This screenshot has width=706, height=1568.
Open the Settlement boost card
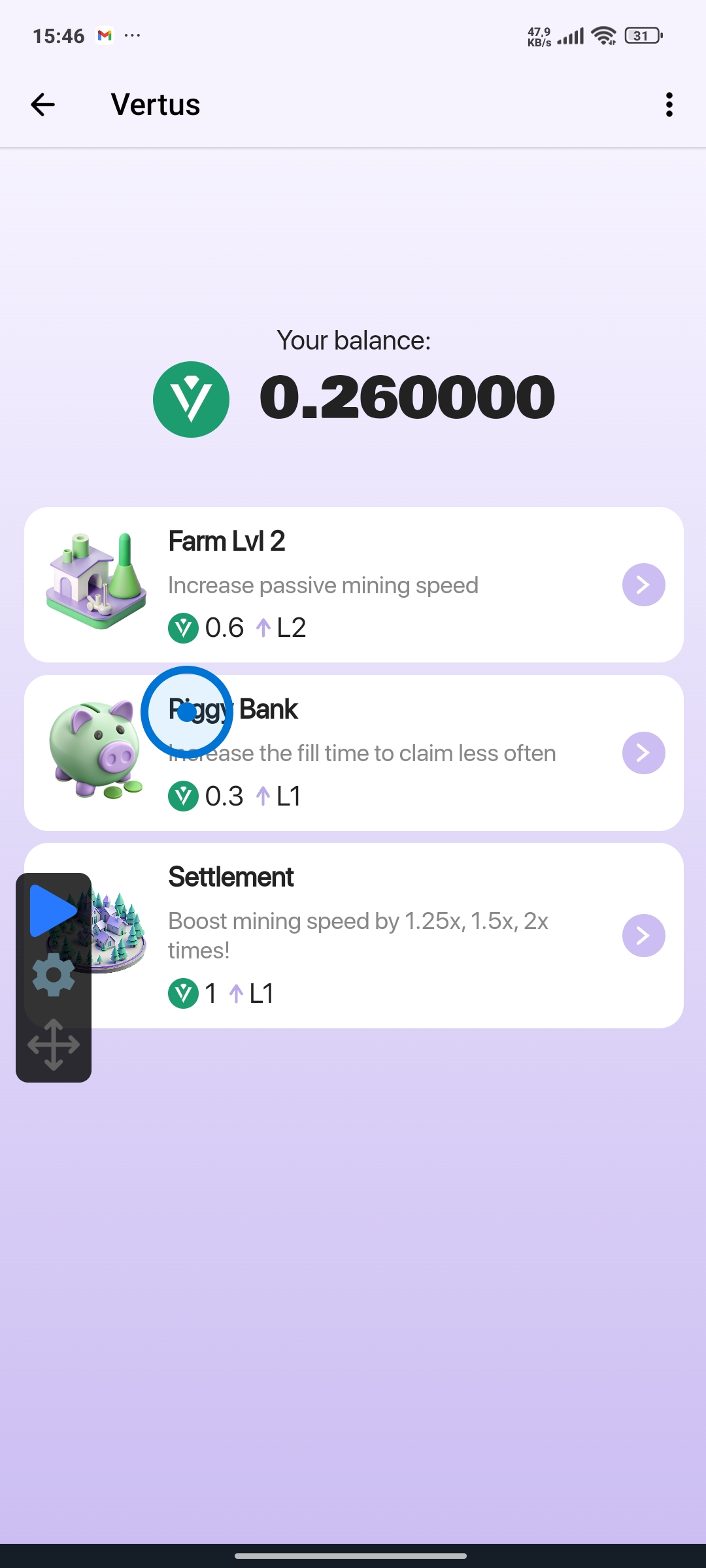click(379, 936)
